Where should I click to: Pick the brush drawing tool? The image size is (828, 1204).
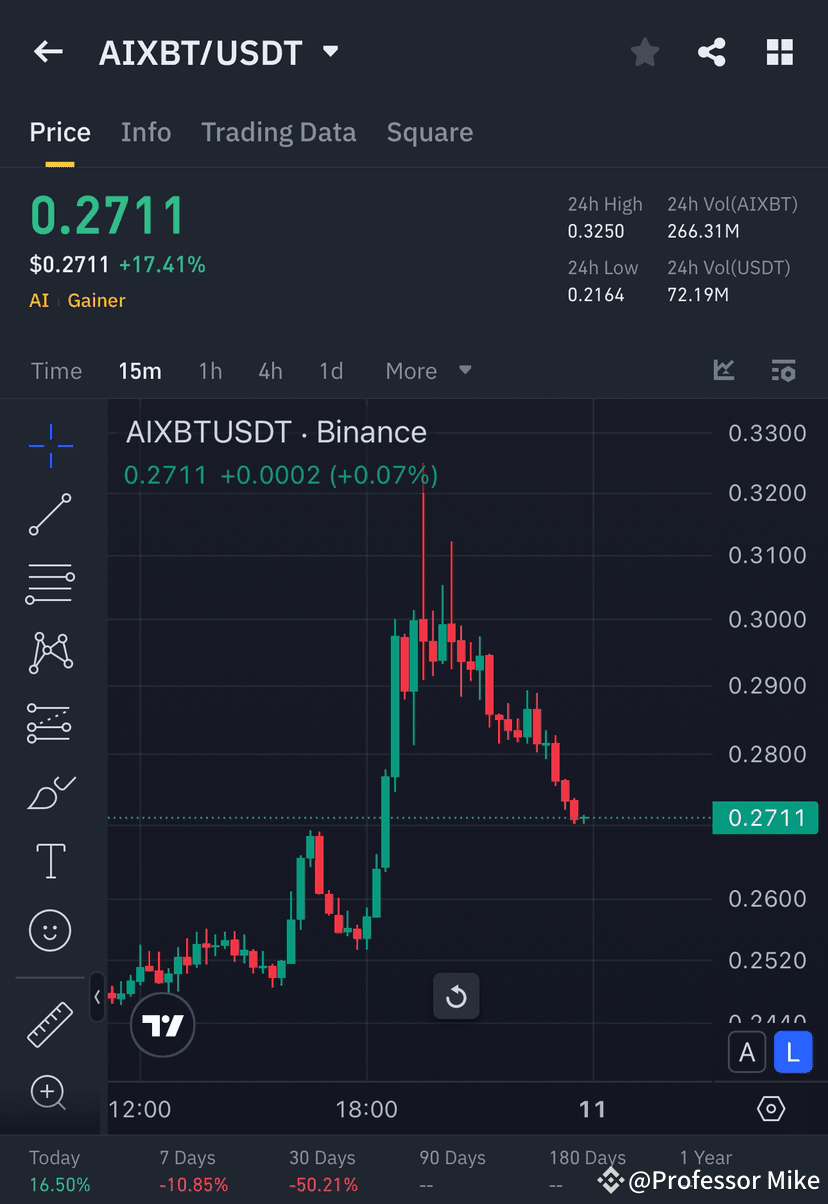click(49, 791)
